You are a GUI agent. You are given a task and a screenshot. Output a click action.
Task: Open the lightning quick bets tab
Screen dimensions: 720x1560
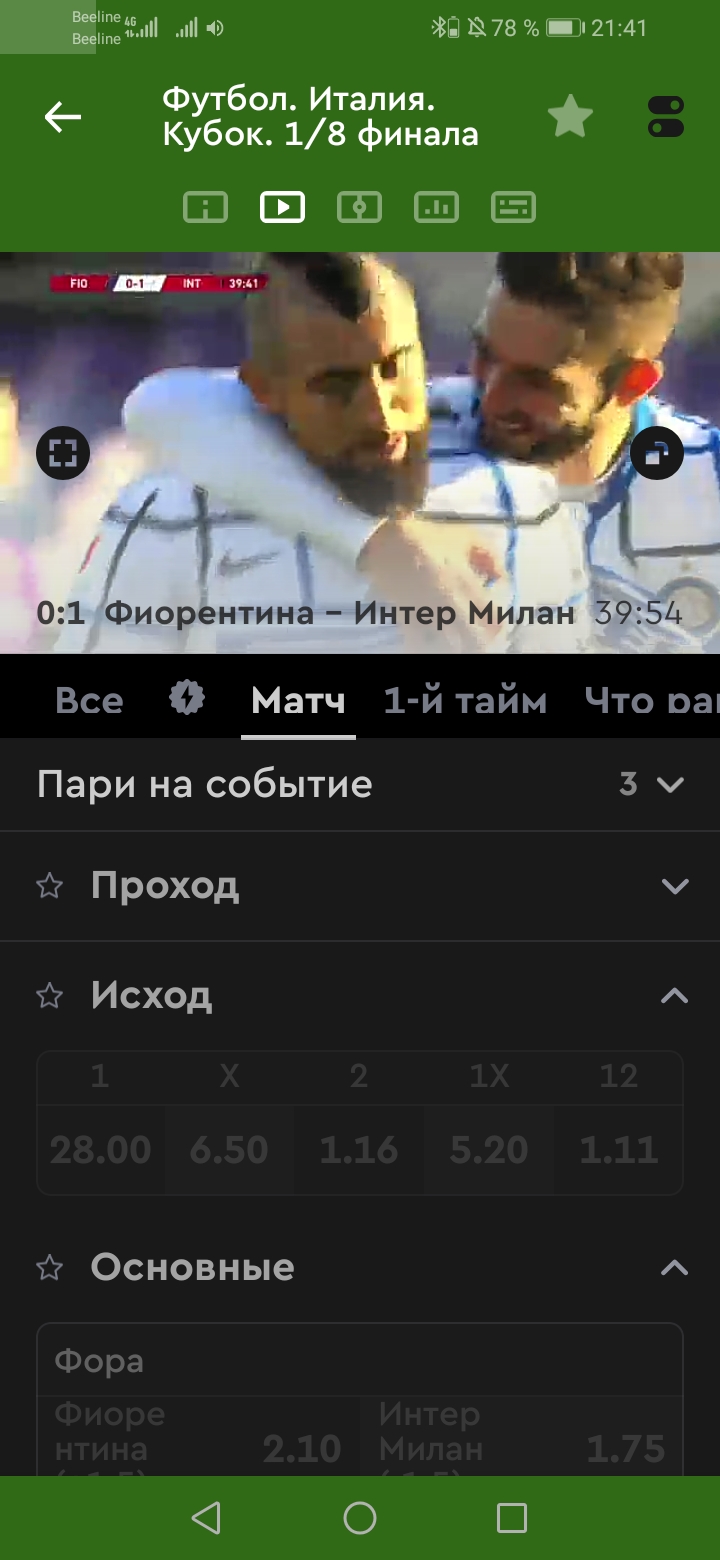[187, 699]
